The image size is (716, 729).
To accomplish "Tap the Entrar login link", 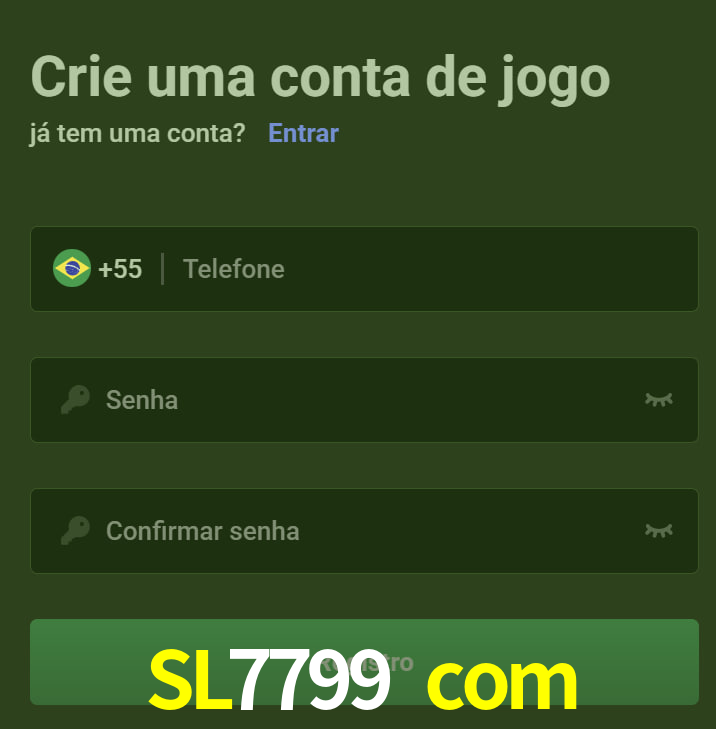I will point(303,133).
